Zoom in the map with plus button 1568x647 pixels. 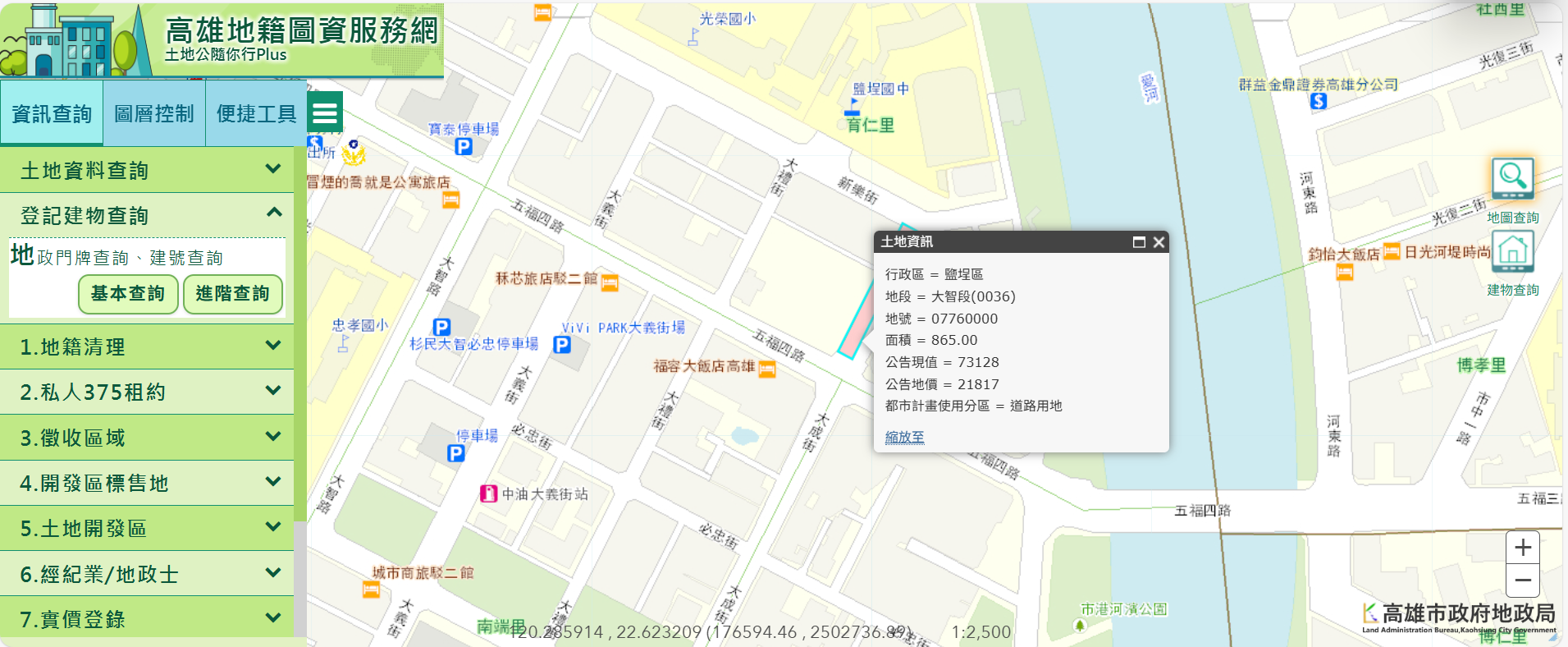(x=1523, y=548)
